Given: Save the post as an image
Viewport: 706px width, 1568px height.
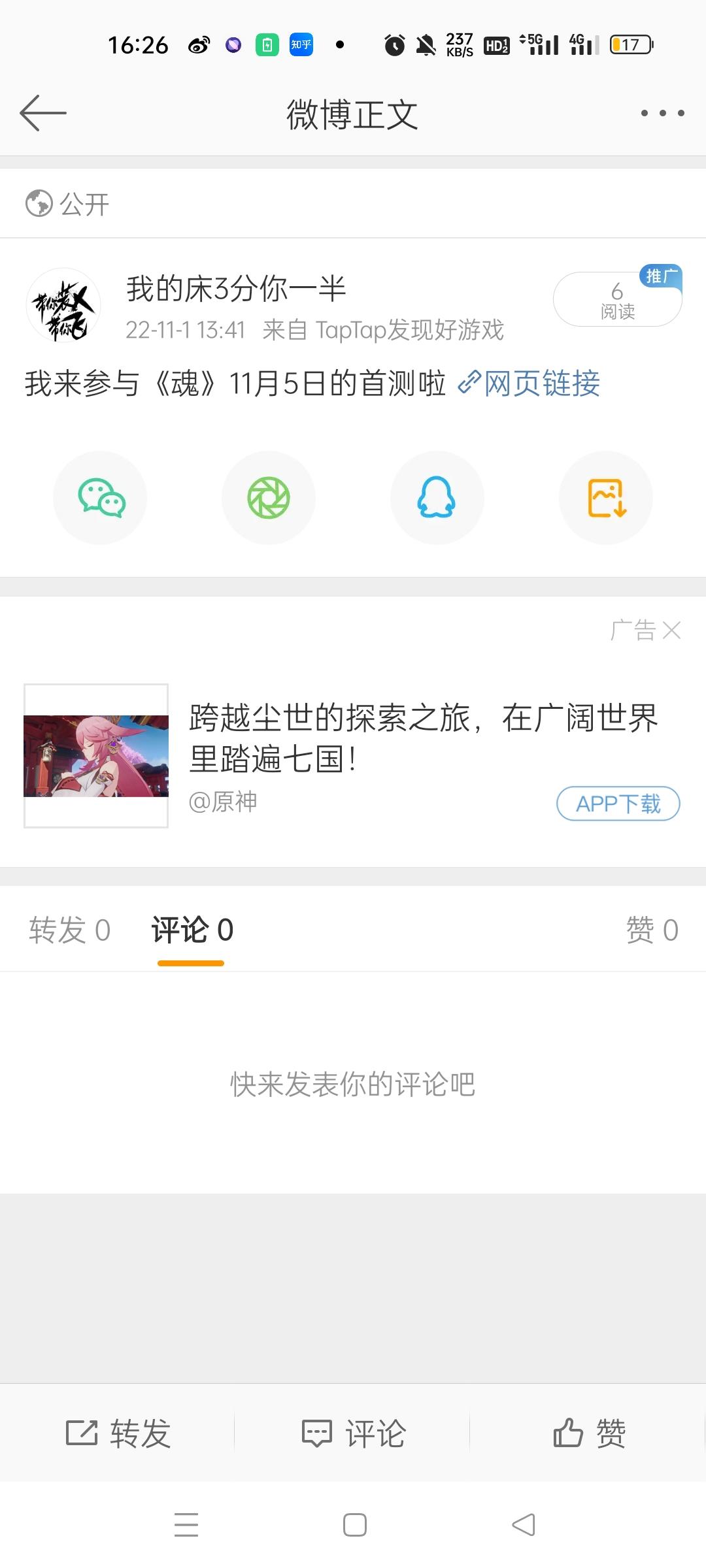Looking at the screenshot, I should pyautogui.click(x=605, y=497).
